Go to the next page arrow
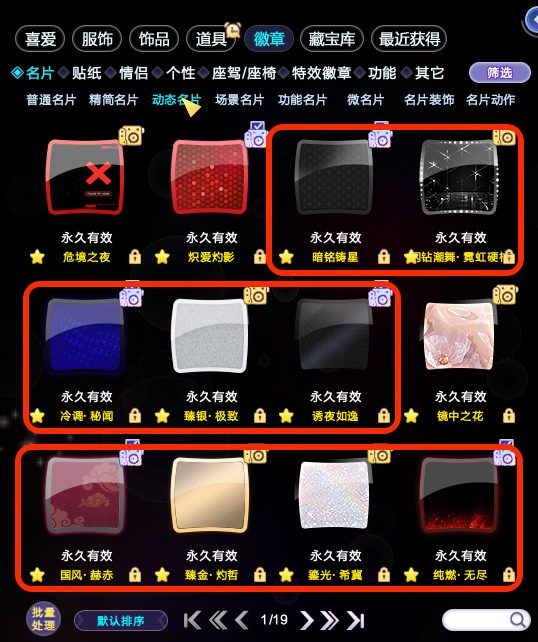Image resolution: width=538 pixels, height=642 pixels. [x=306, y=620]
